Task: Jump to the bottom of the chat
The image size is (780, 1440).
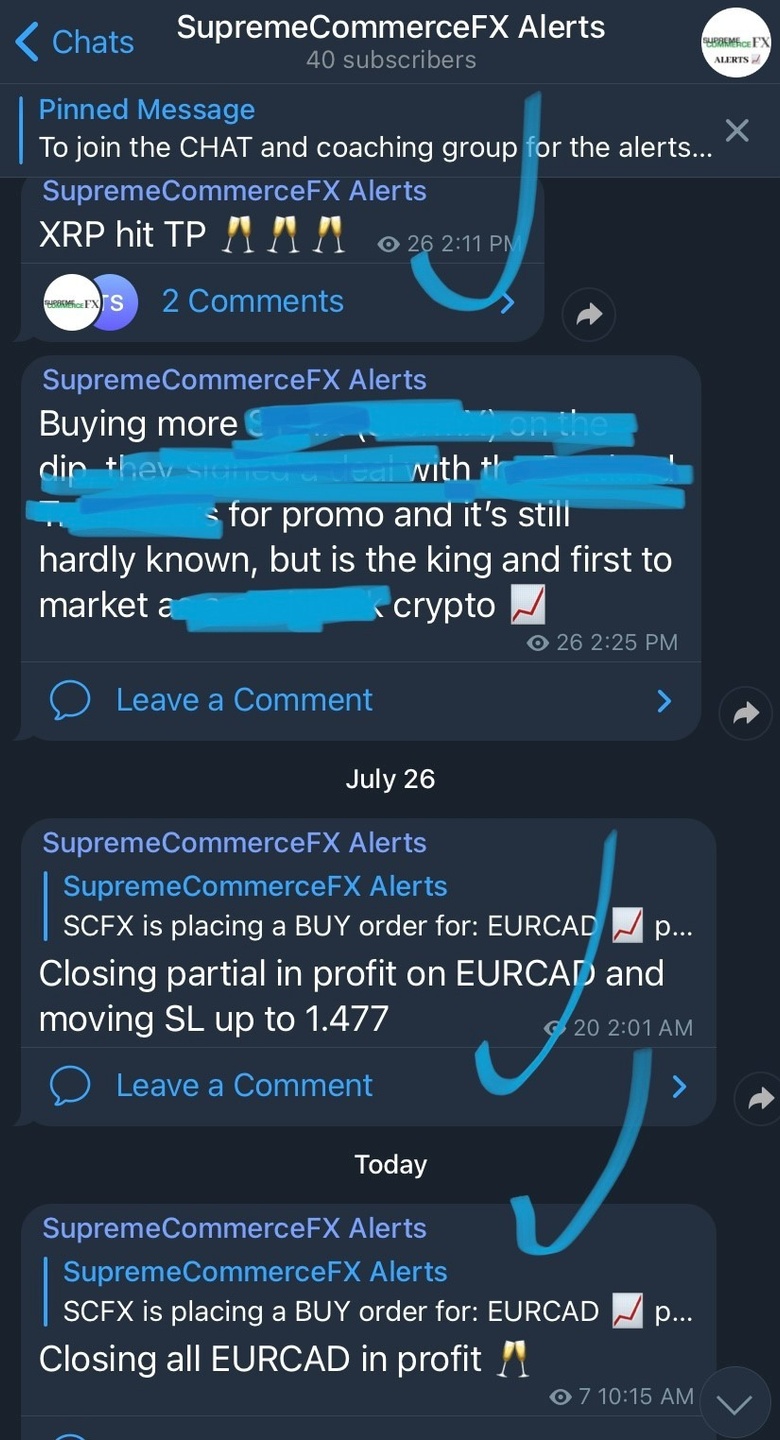Action: click(x=735, y=1404)
